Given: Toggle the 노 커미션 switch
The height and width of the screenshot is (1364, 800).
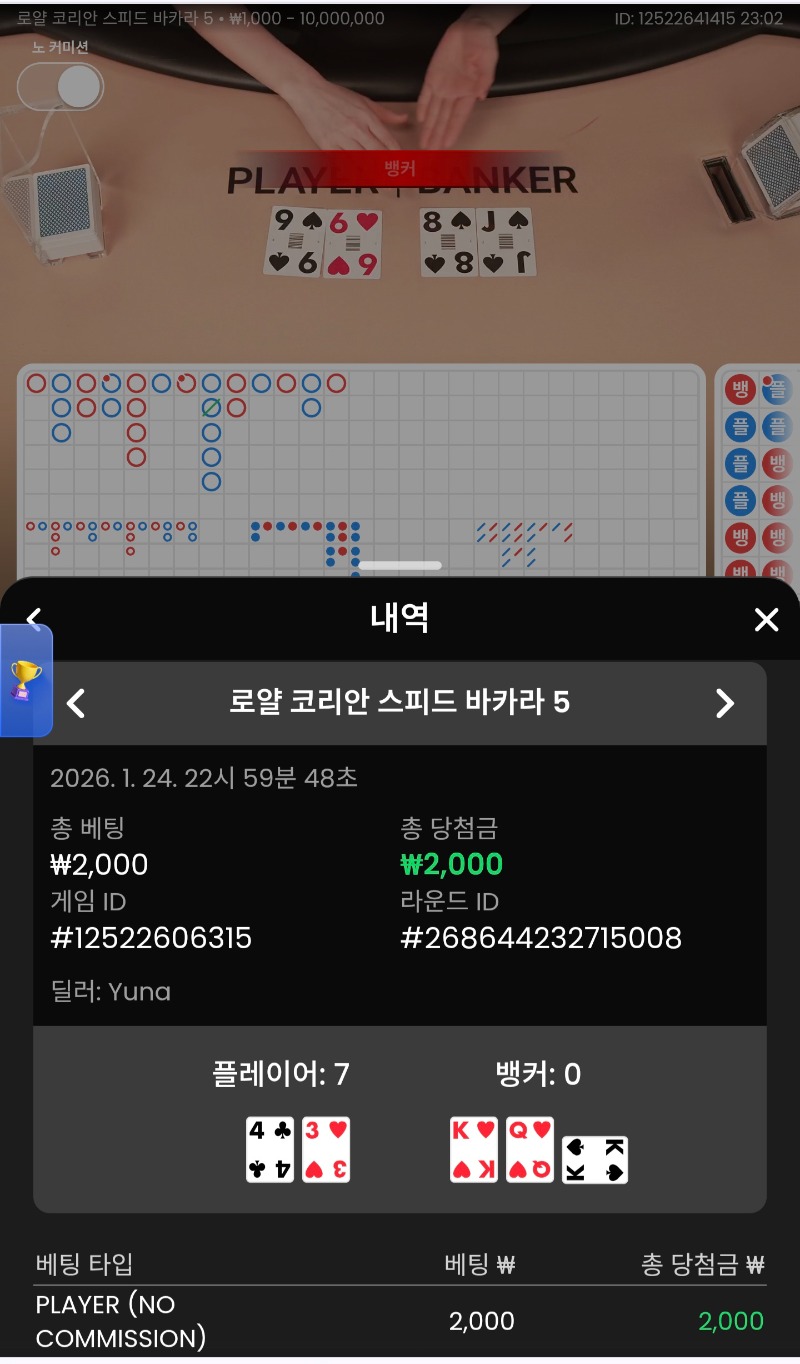Looking at the screenshot, I should [x=61, y=87].
